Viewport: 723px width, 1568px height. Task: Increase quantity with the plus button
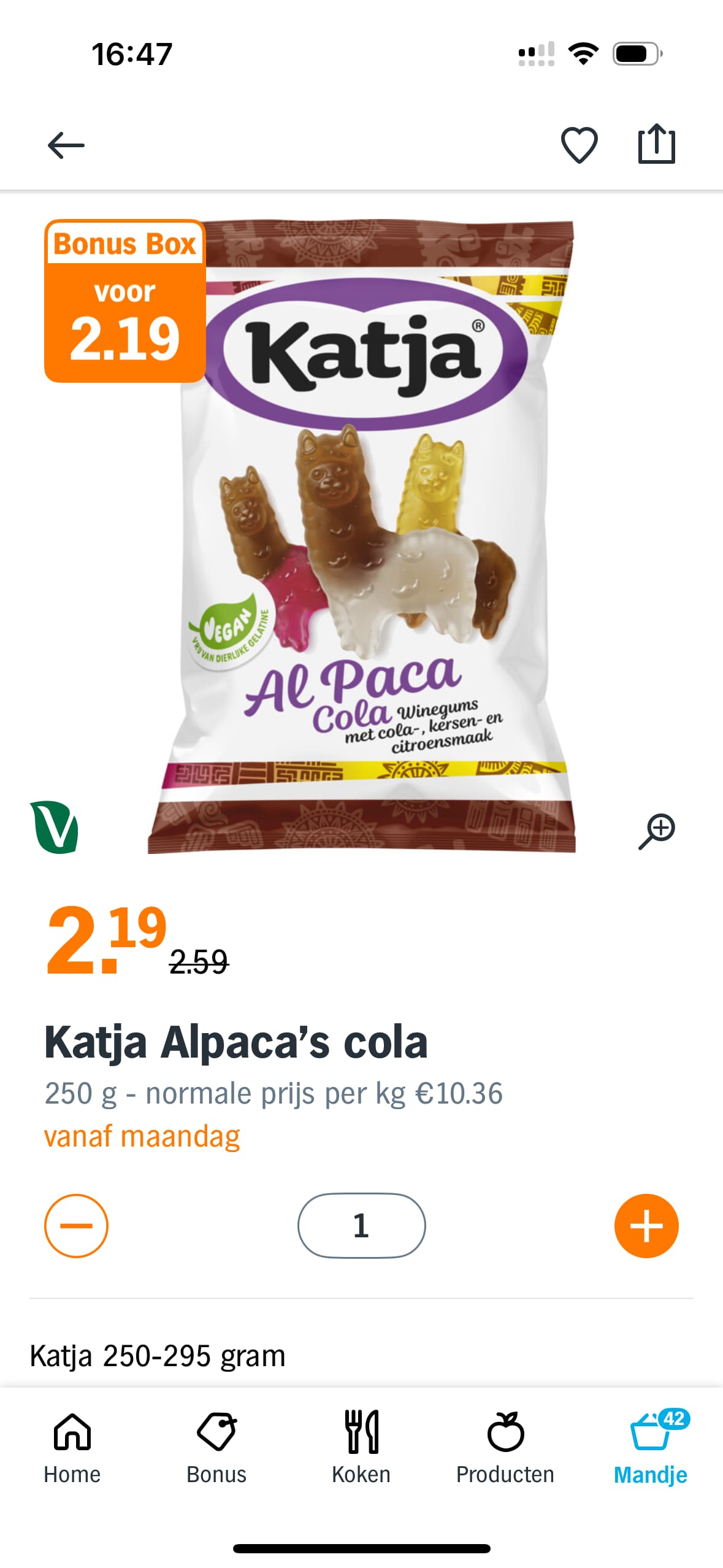646,1226
